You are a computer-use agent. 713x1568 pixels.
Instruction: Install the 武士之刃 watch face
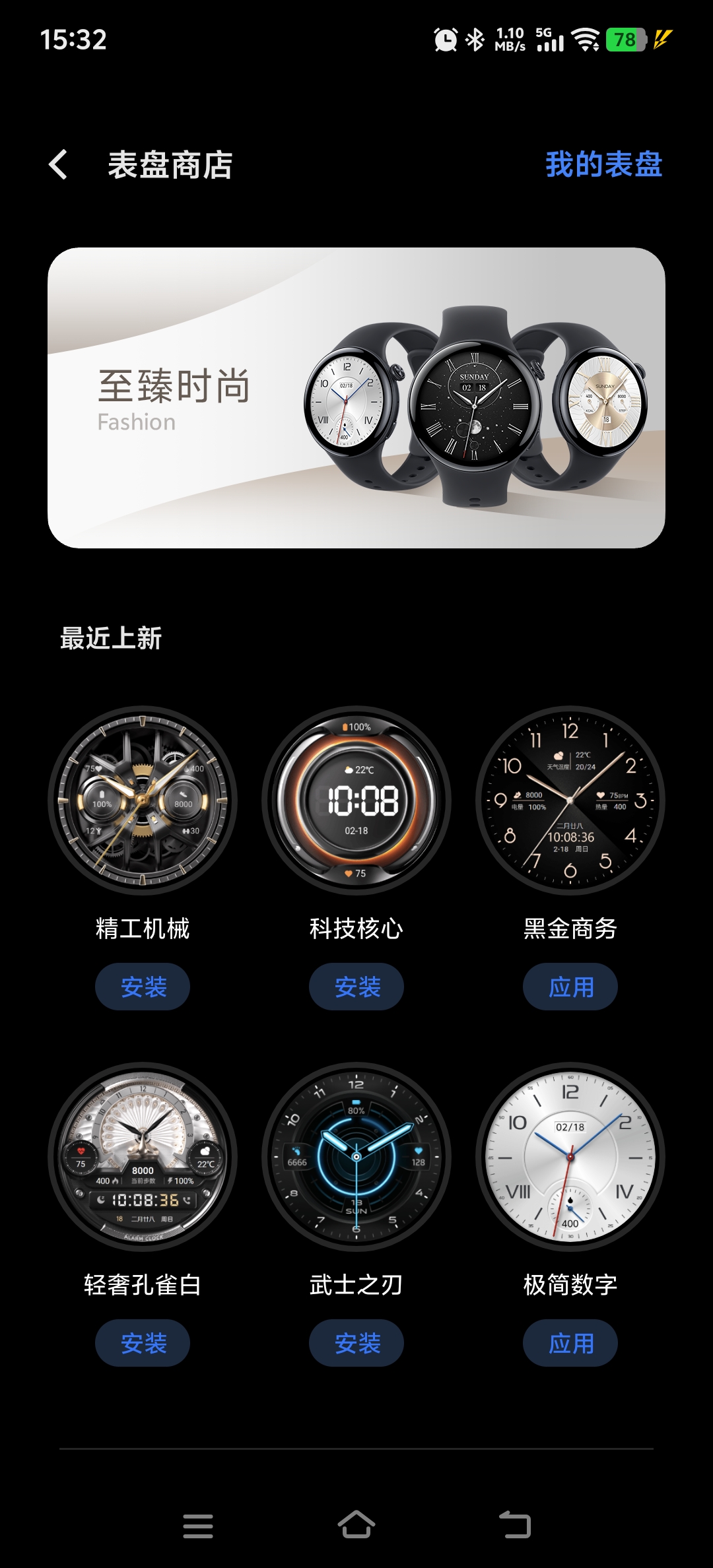pyautogui.click(x=356, y=1343)
